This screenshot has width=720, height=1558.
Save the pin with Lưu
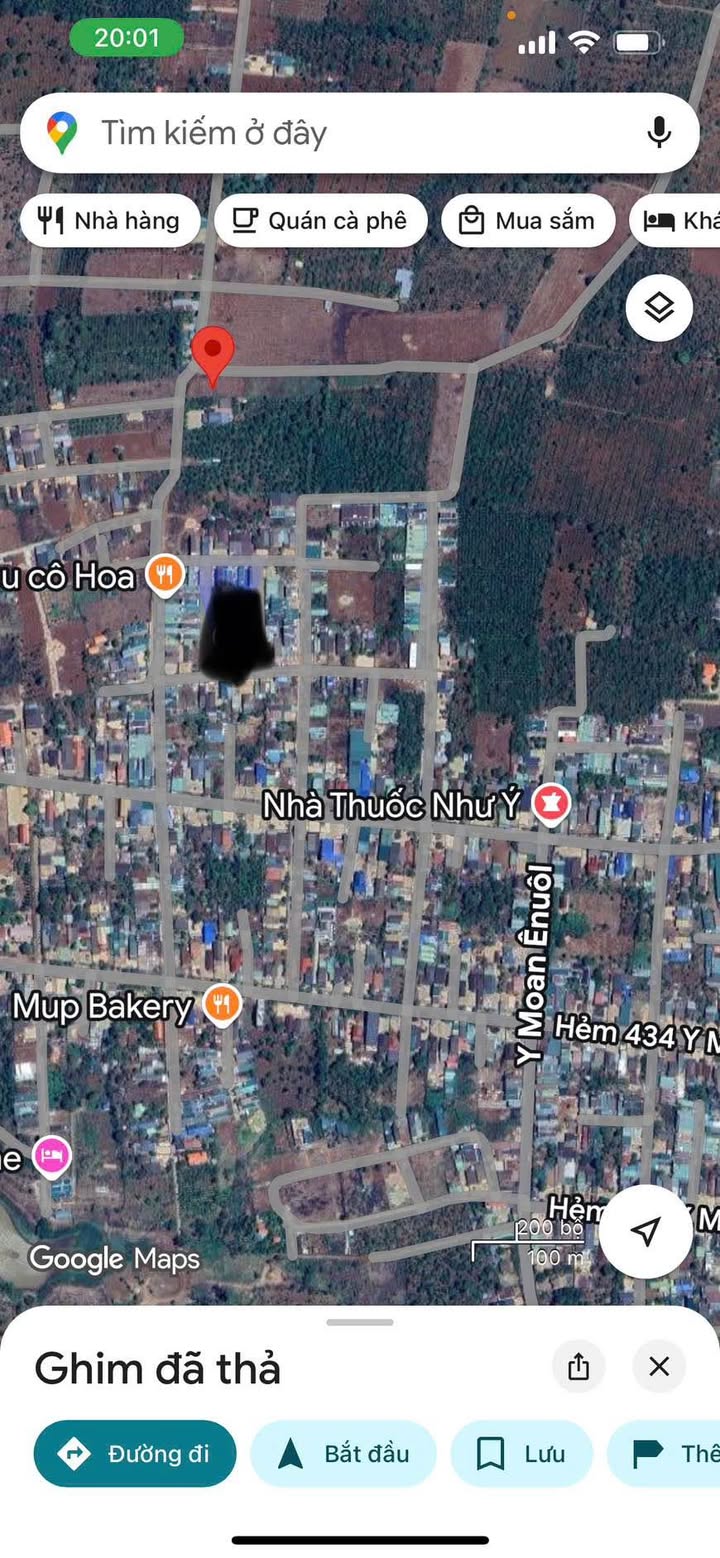pos(521,1453)
